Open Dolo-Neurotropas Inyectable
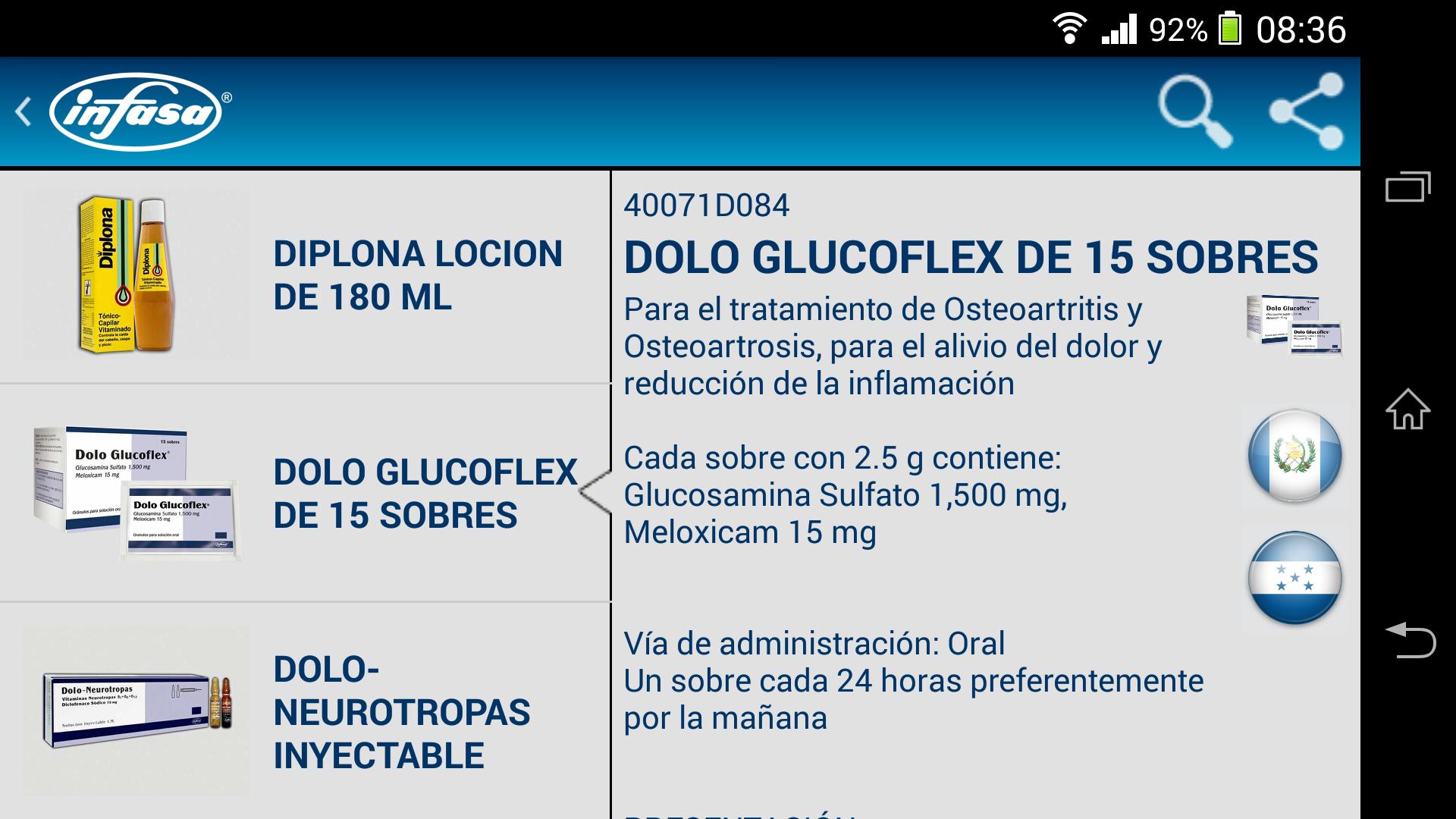The image size is (1456, 819). [x=303, y=711]
